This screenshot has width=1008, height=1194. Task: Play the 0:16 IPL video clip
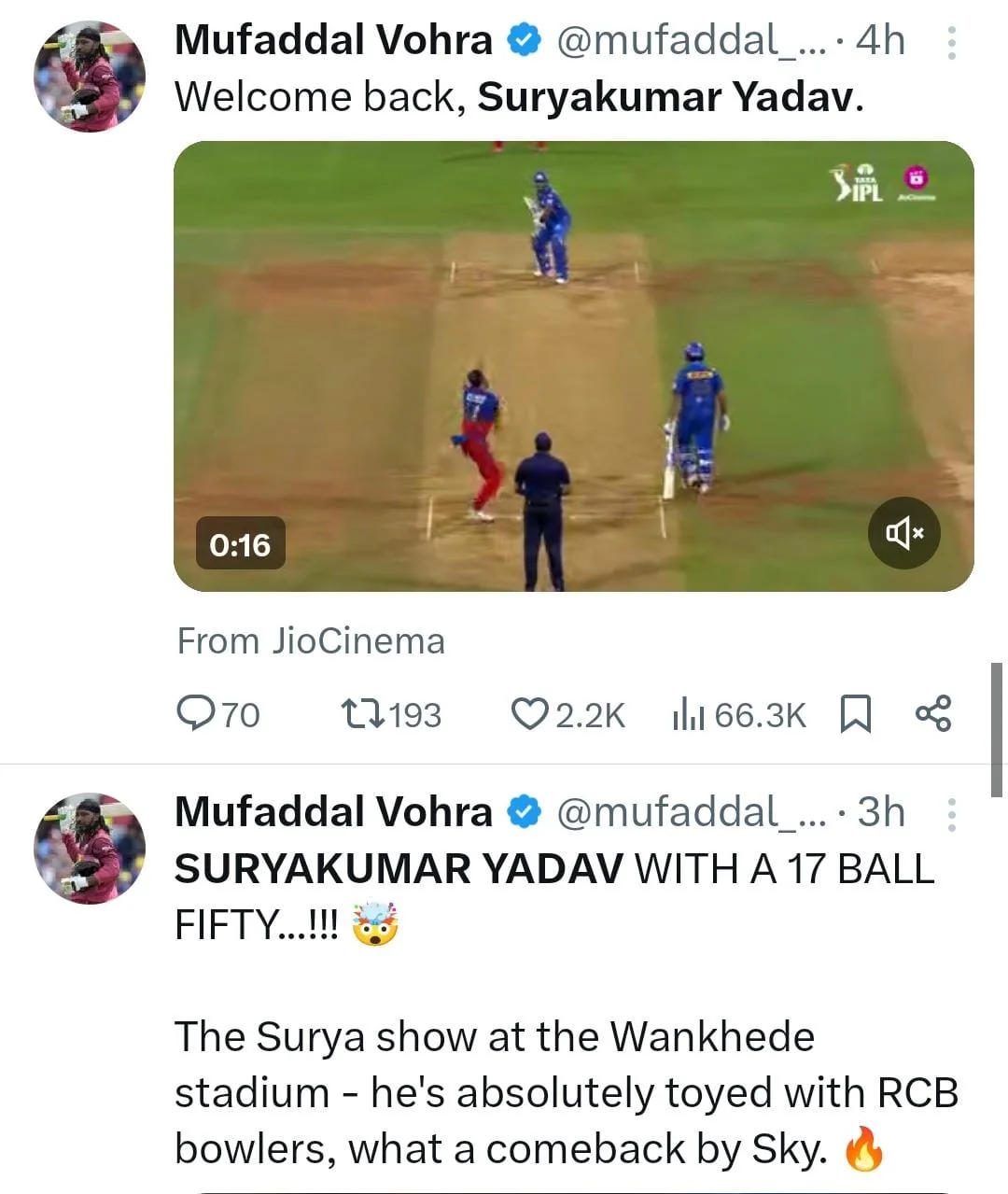point(573,366)
